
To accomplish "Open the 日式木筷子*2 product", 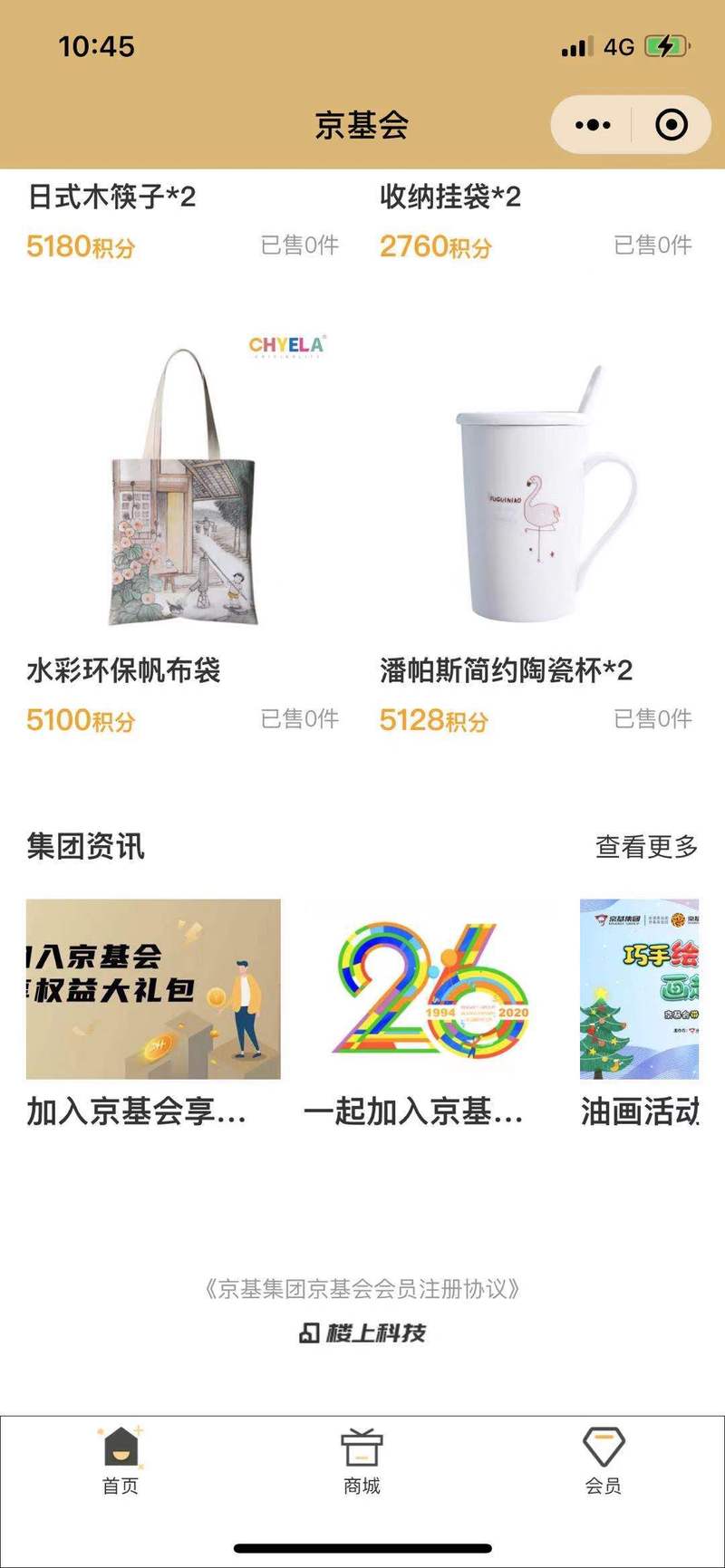I will (x=112, y=197).
